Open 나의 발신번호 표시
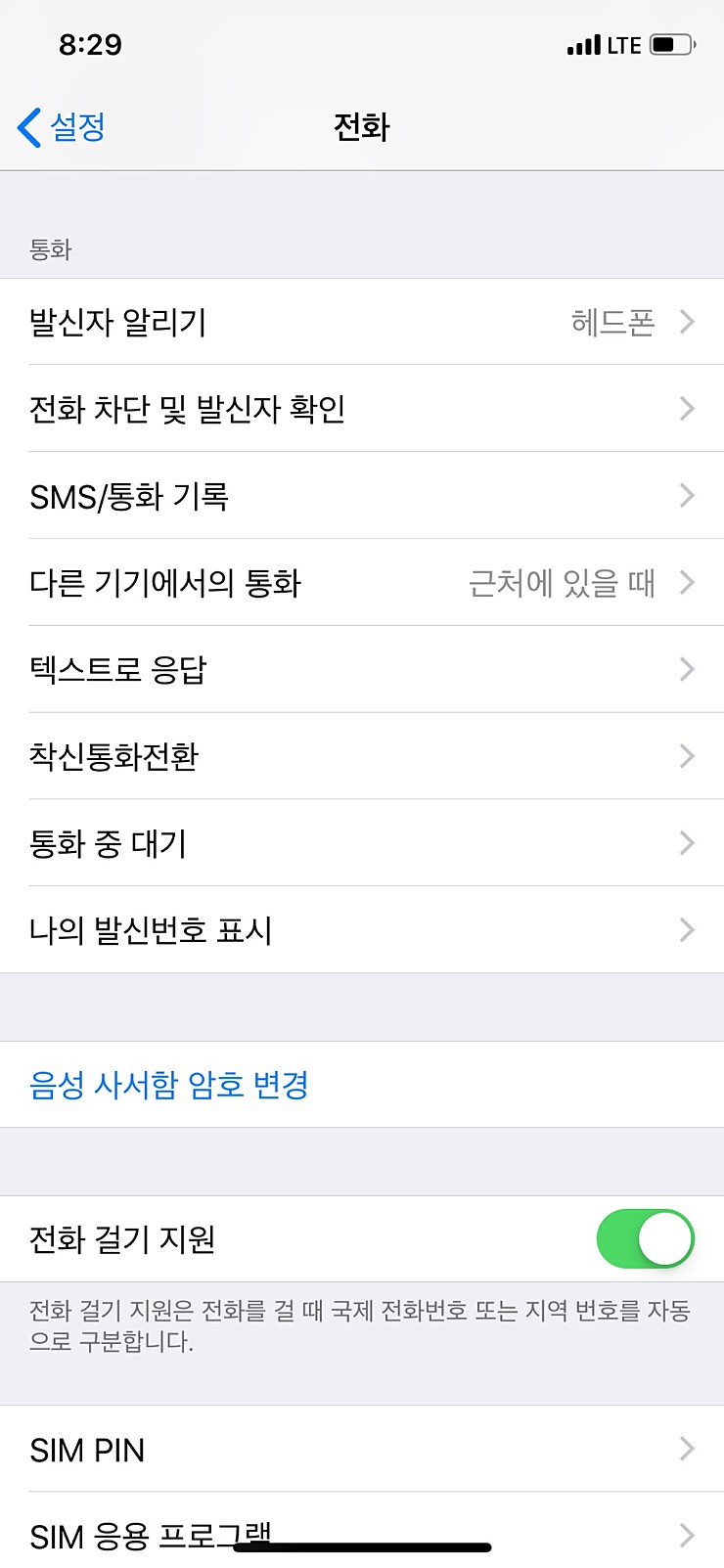This screenshot has height=1568, width=724. click(362, 930)
